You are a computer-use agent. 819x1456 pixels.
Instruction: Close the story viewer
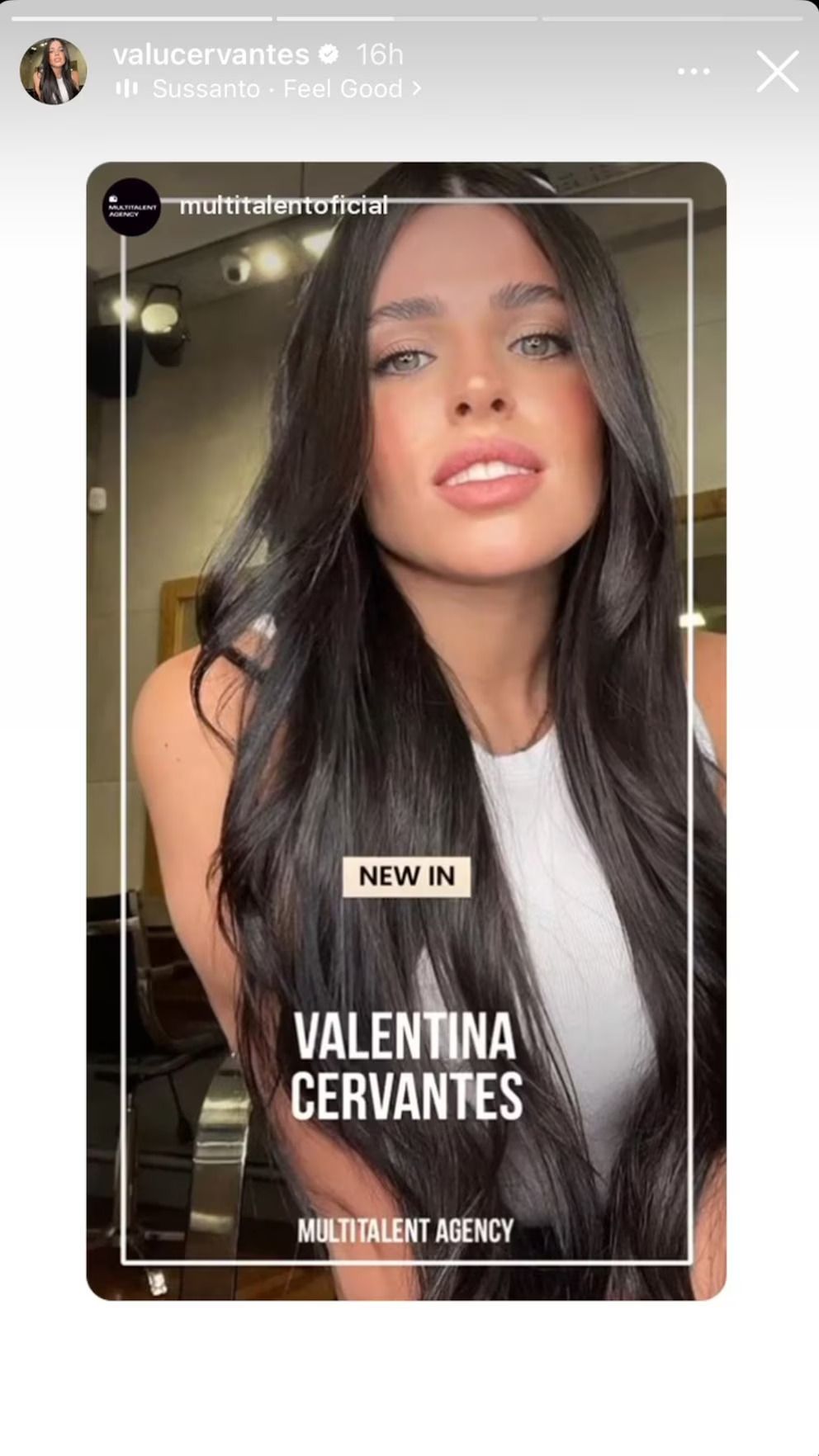pos(777,71)
